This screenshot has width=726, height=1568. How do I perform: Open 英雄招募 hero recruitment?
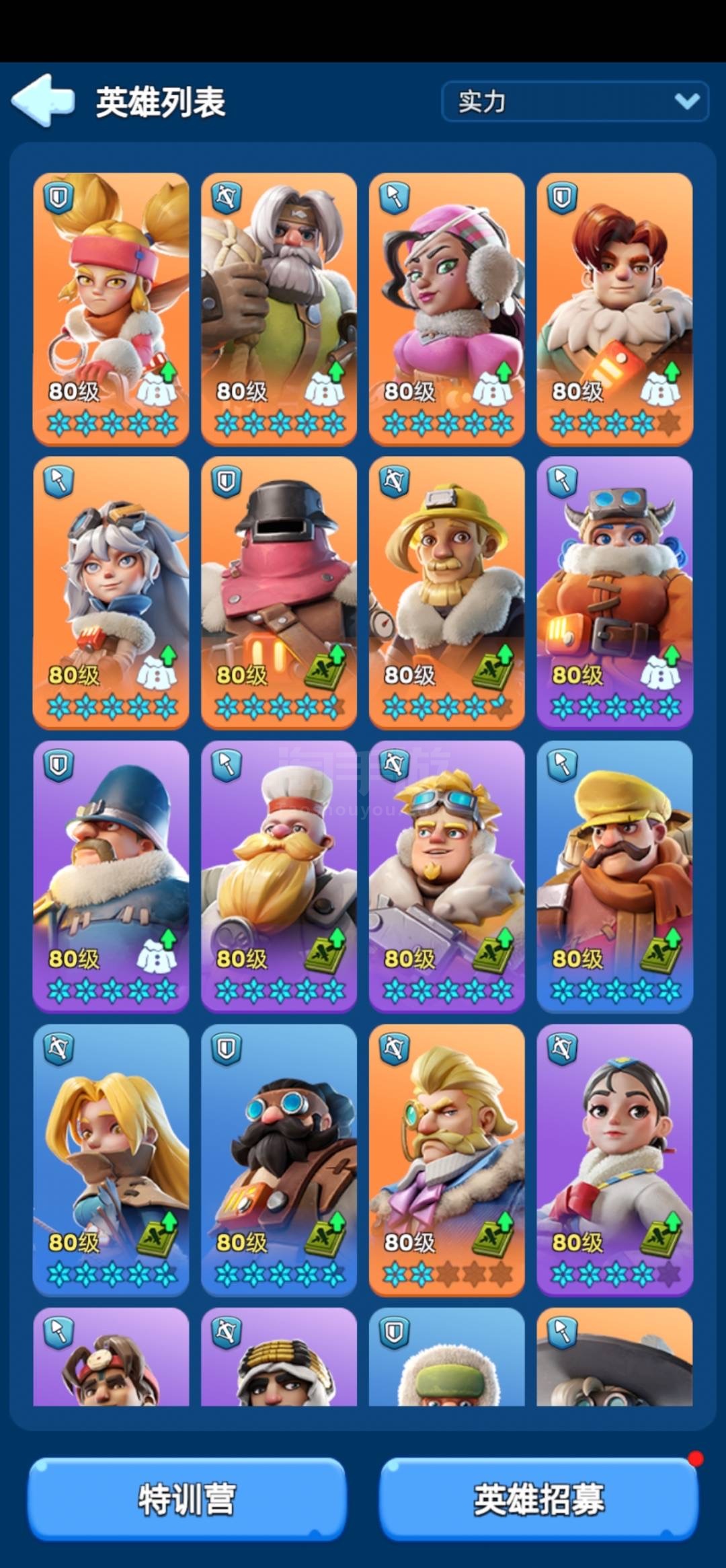click(539, 1499)
